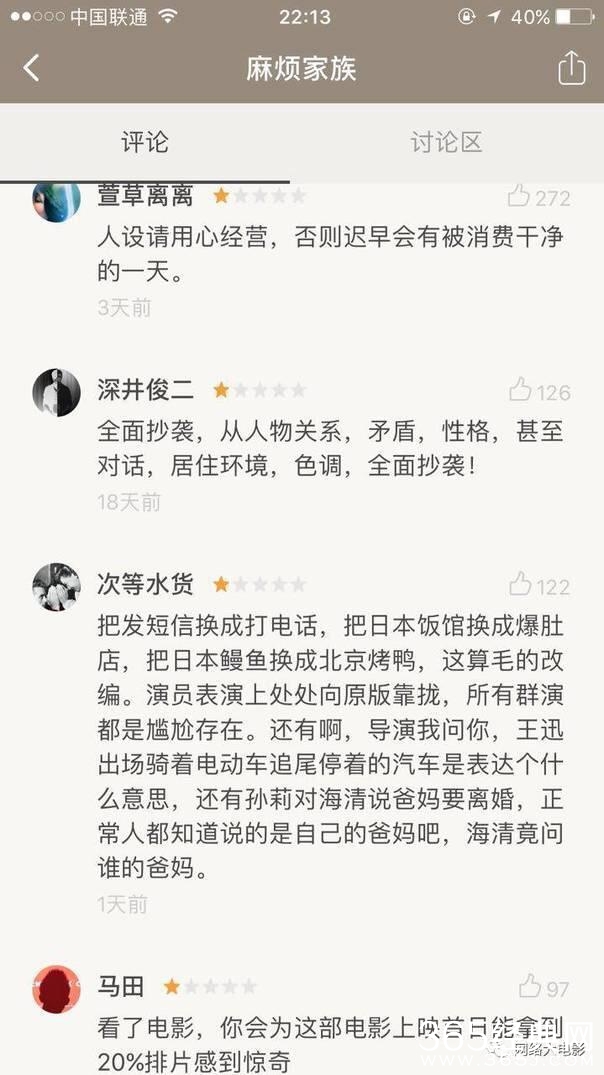Like the review by 萱草离离
This screenshot has height=1075, width=604.
coord(520,196)
